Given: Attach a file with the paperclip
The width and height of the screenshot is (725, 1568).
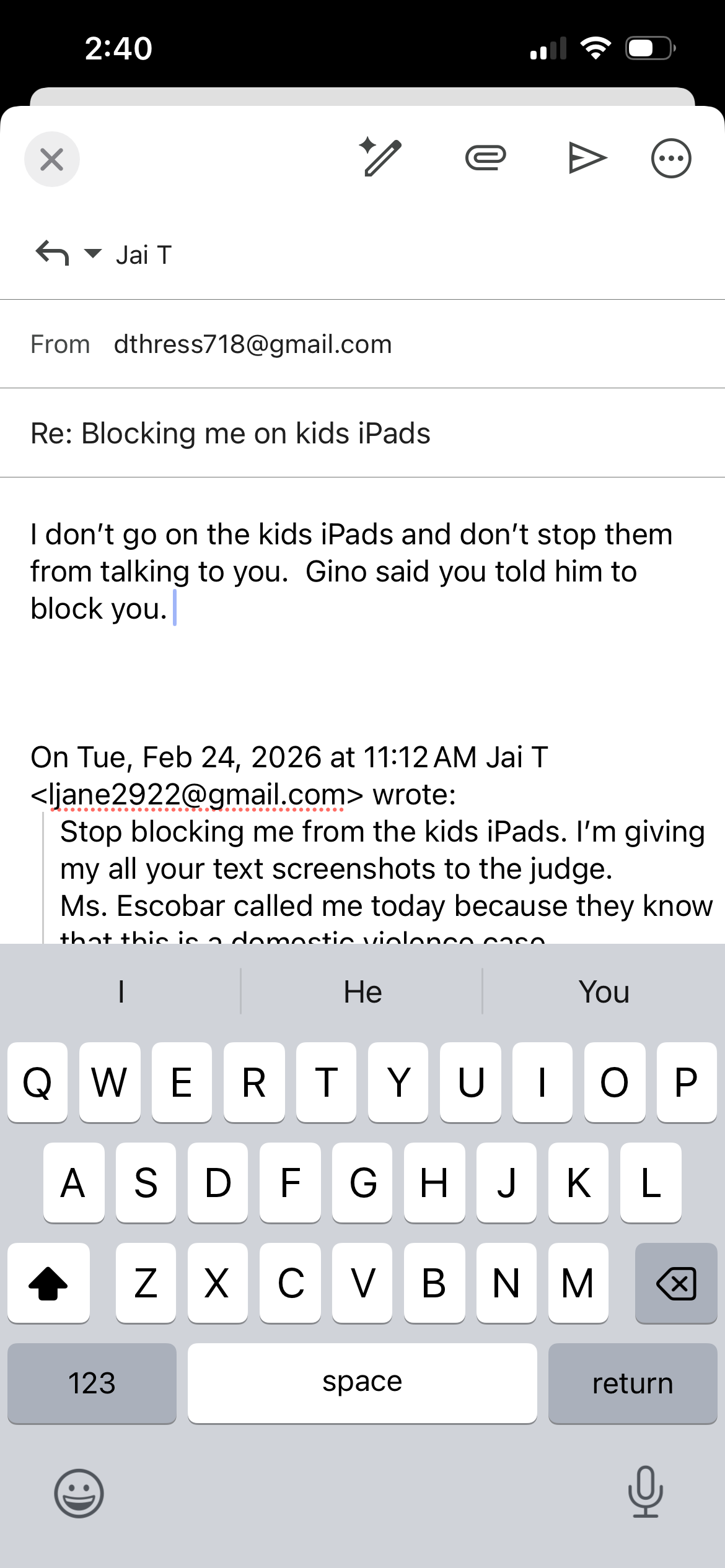Looking at the screenshot, I should [x=486, y=158].
